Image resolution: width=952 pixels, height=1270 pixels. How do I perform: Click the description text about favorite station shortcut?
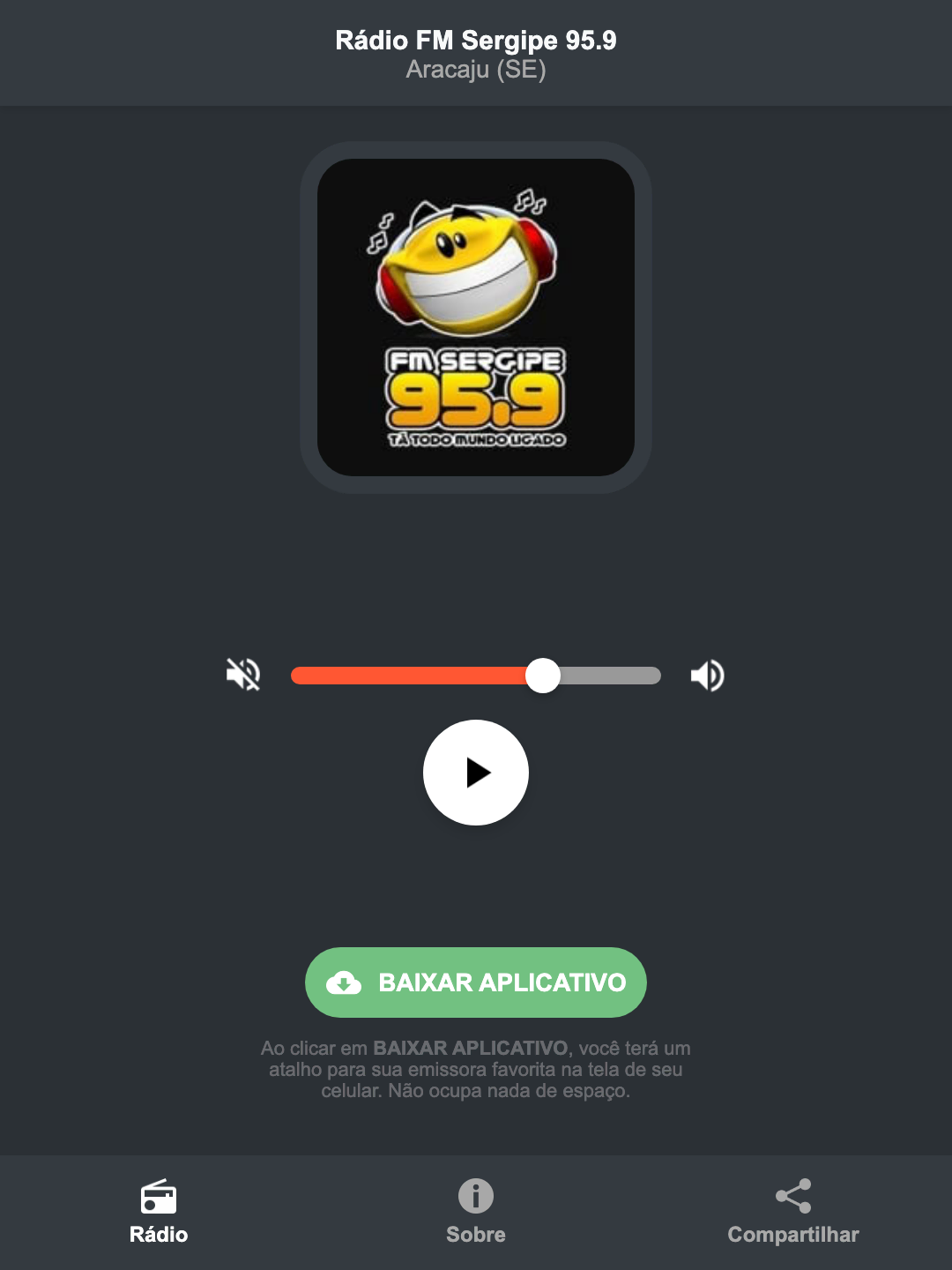[x=475, y=1071]
